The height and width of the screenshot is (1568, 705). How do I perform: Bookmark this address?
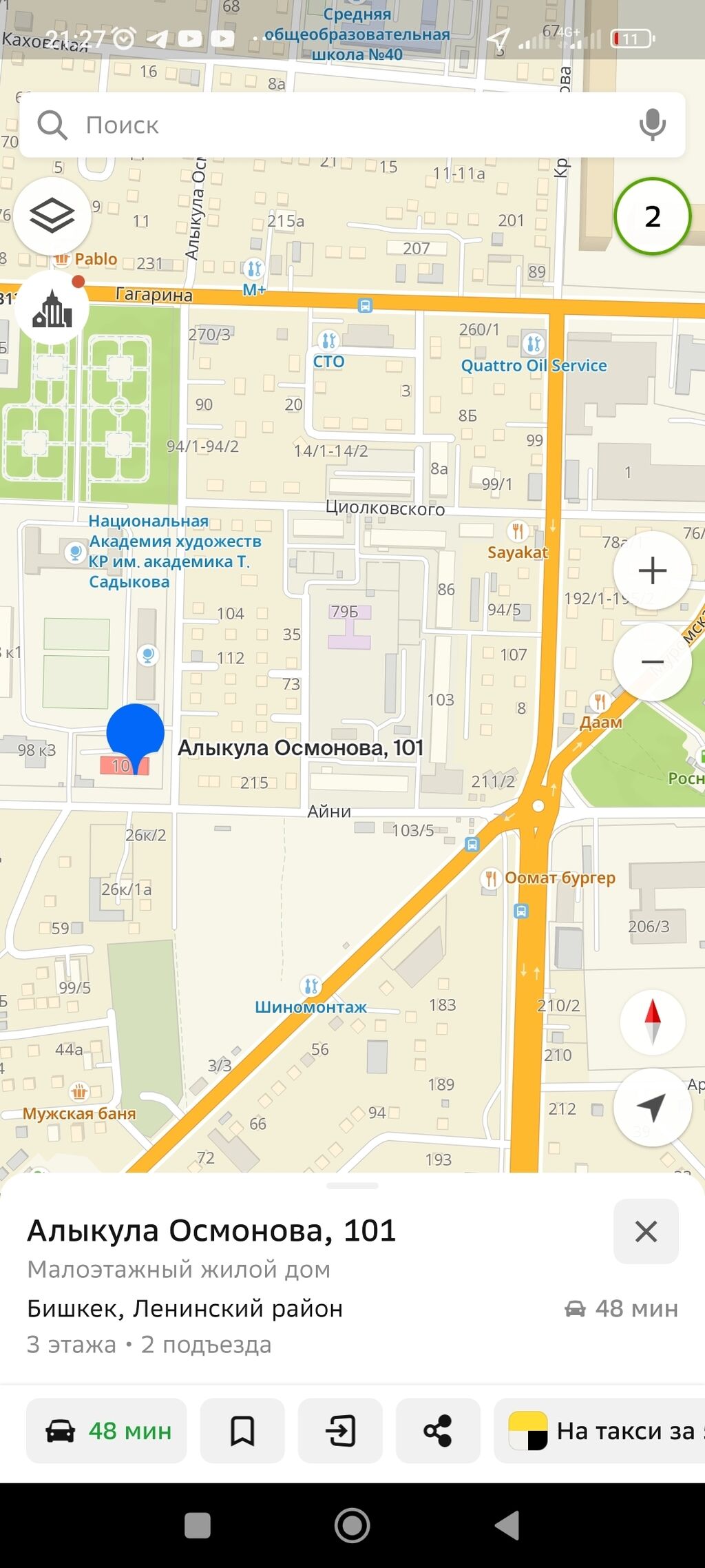coord(242,1431)
